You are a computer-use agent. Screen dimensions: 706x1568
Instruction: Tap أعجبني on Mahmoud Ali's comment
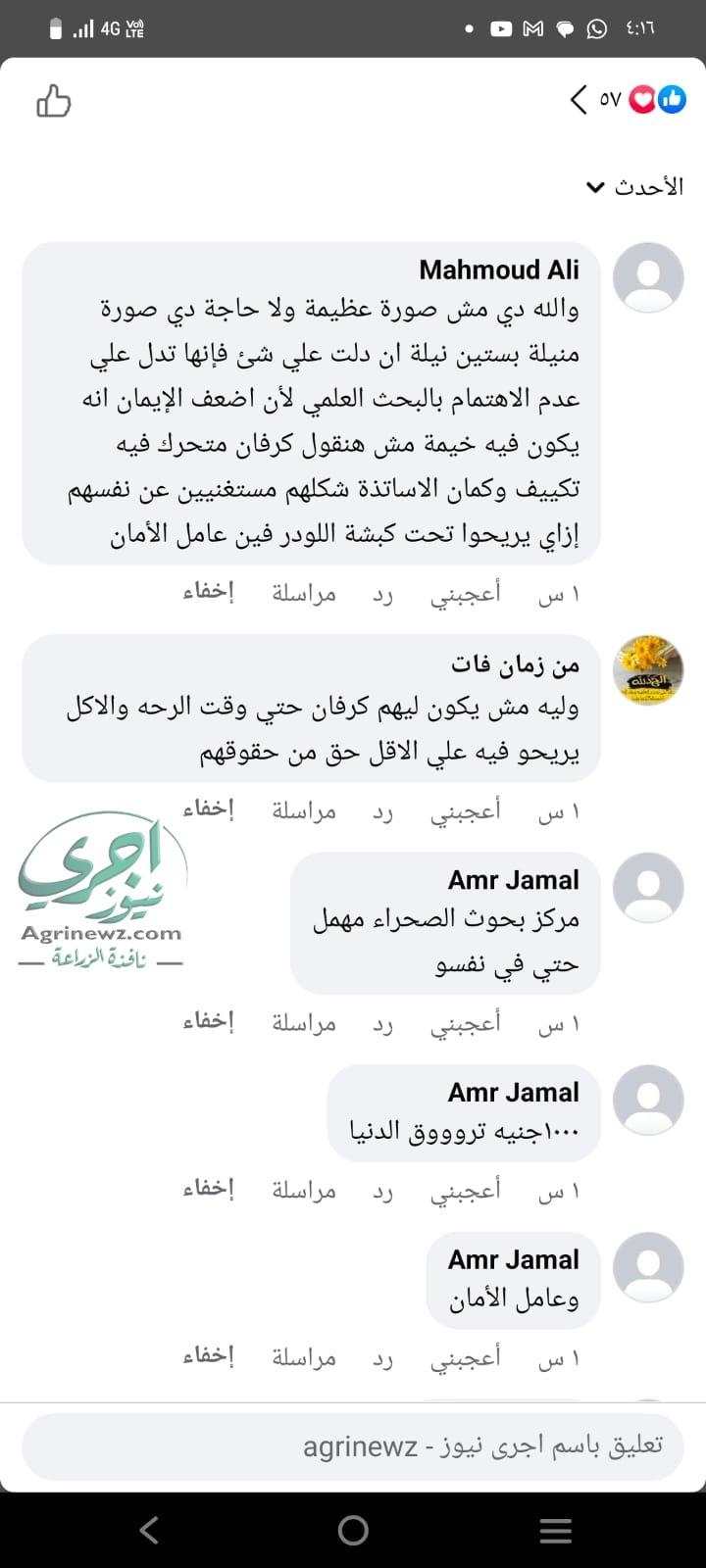coord(465,594)
